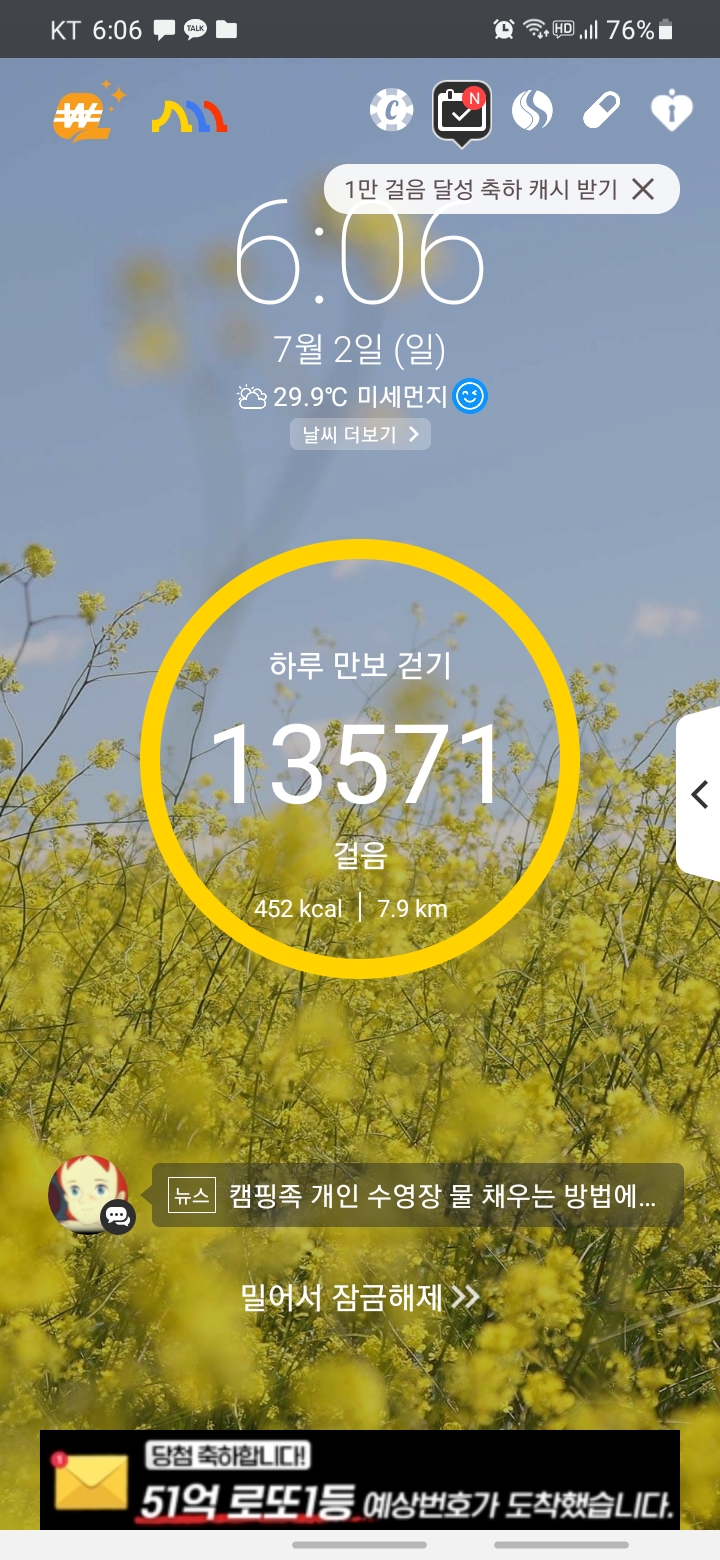Tap the character avatar with chat bubble
720x1560 pixels.
pyautogui.click(x=90, y=1194)
